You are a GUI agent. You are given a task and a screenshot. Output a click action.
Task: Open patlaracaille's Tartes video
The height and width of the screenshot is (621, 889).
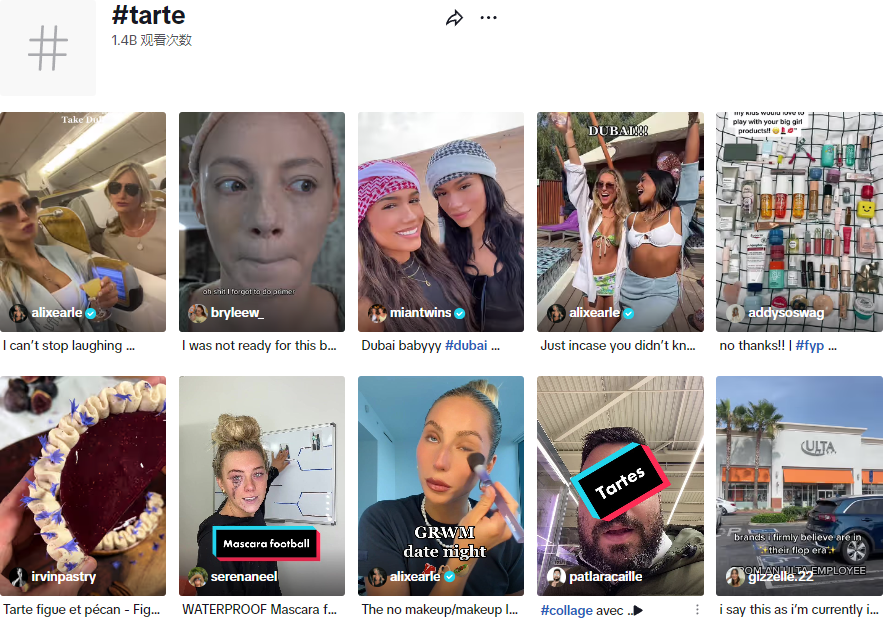tap(620, 485)
